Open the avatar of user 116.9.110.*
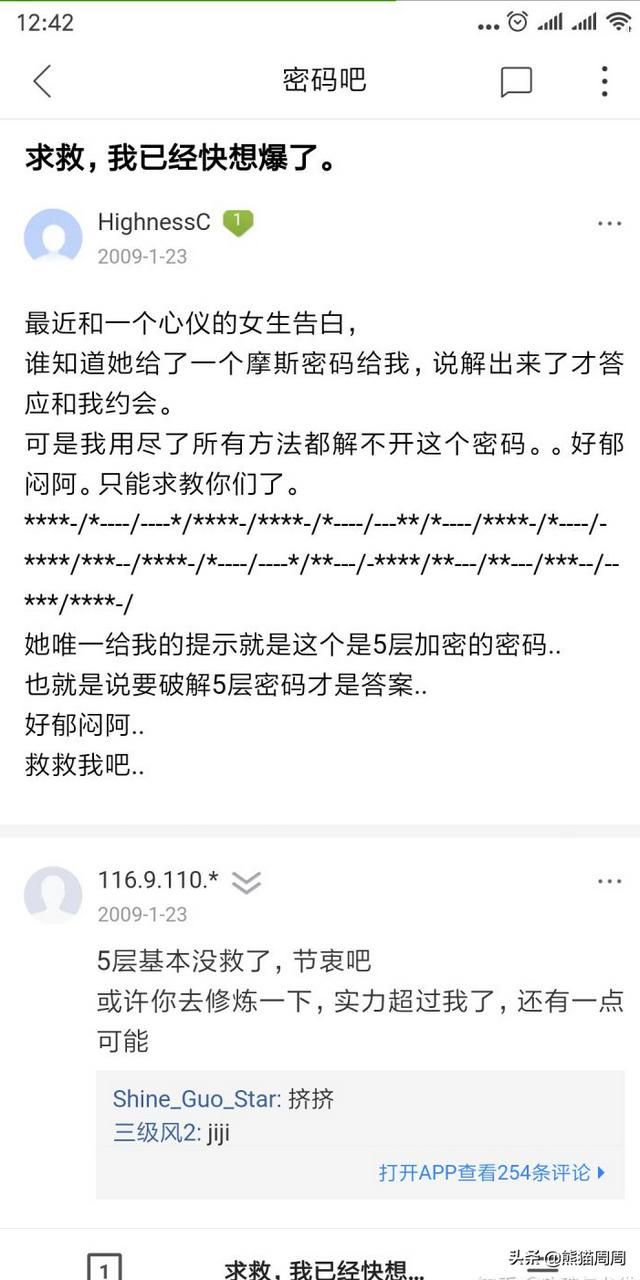This screenshot has width=640, height=1280. (x=53, y=895)
